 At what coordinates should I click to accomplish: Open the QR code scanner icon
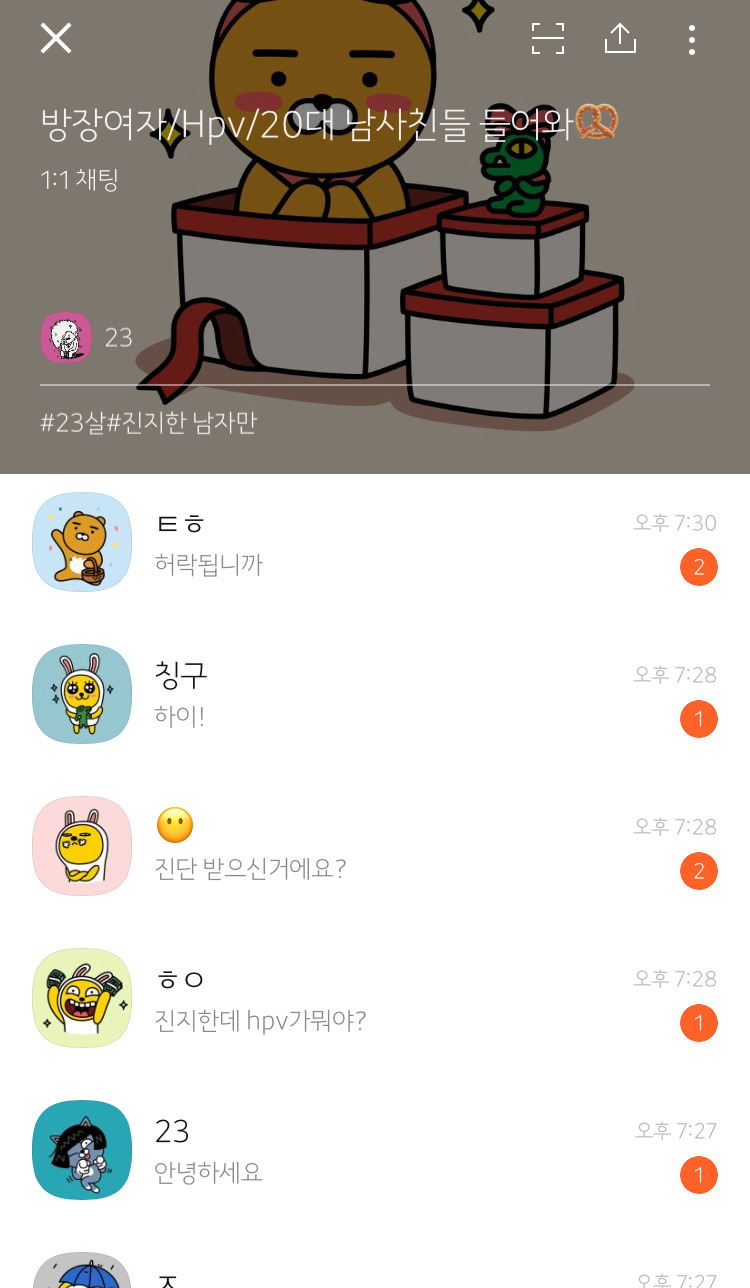click(547, 39)
